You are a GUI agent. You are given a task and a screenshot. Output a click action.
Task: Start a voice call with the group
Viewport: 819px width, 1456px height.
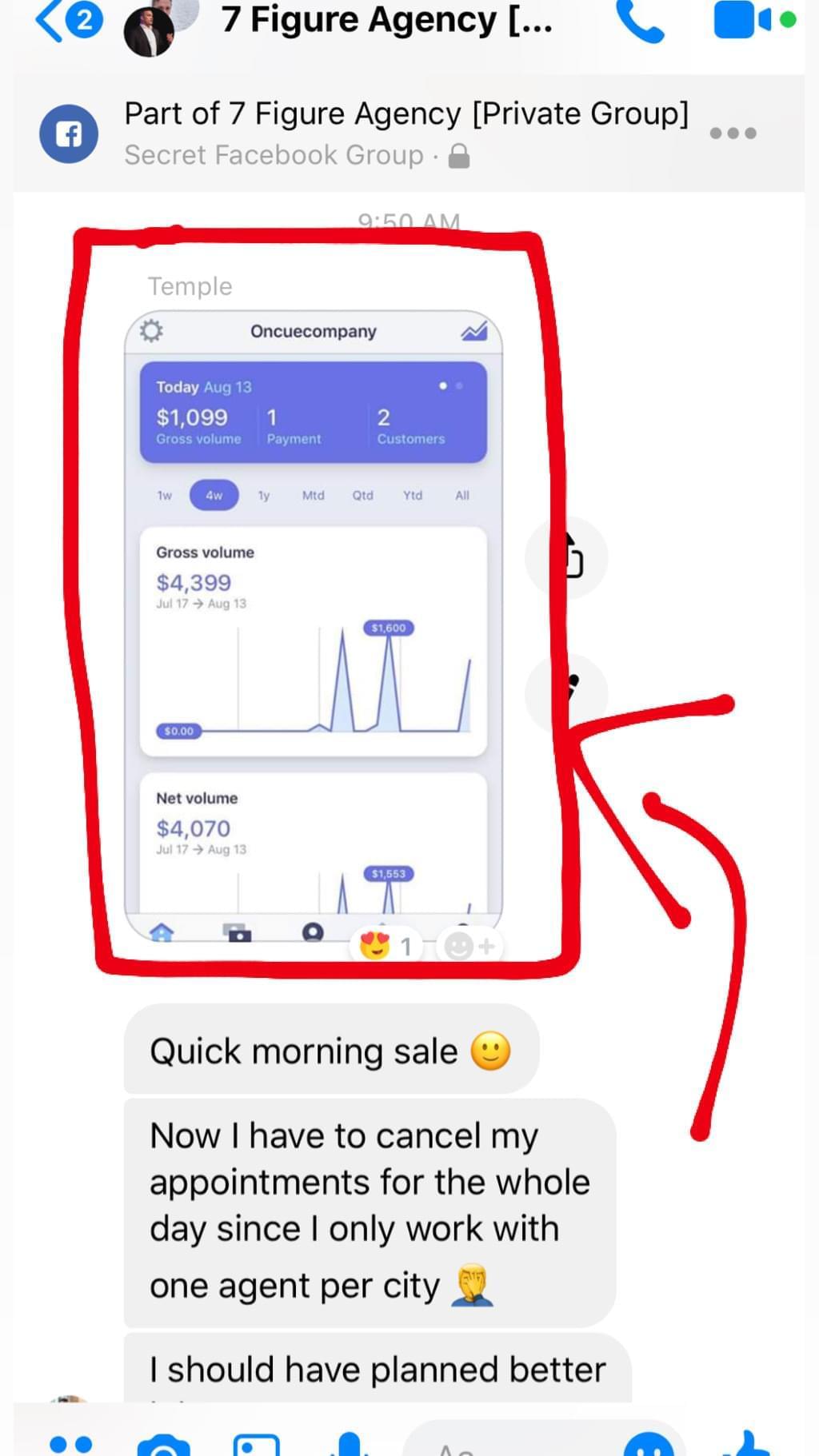pos(641,22)
